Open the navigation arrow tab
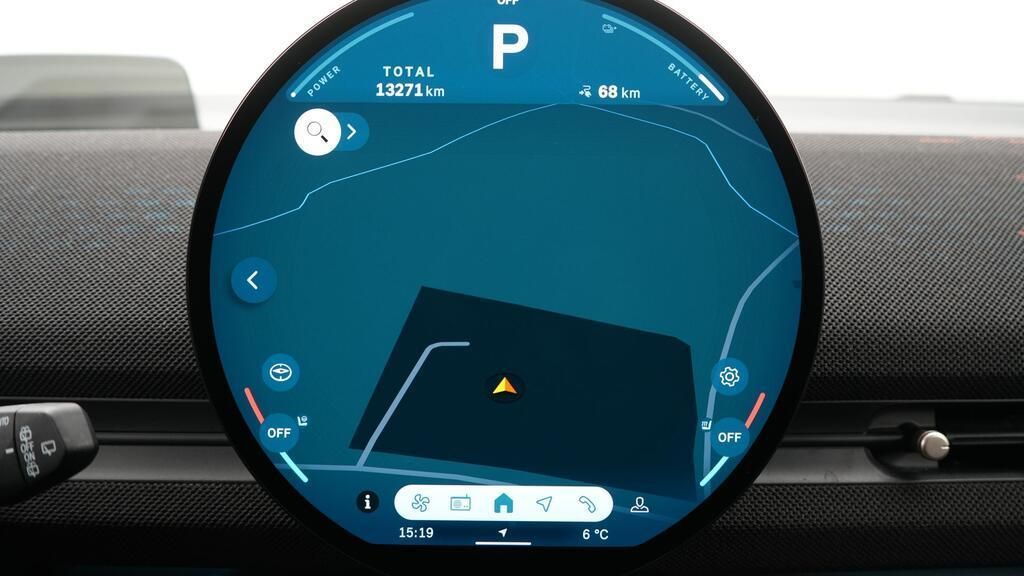Screen dimensions: 1024x576 coord(544,503)
